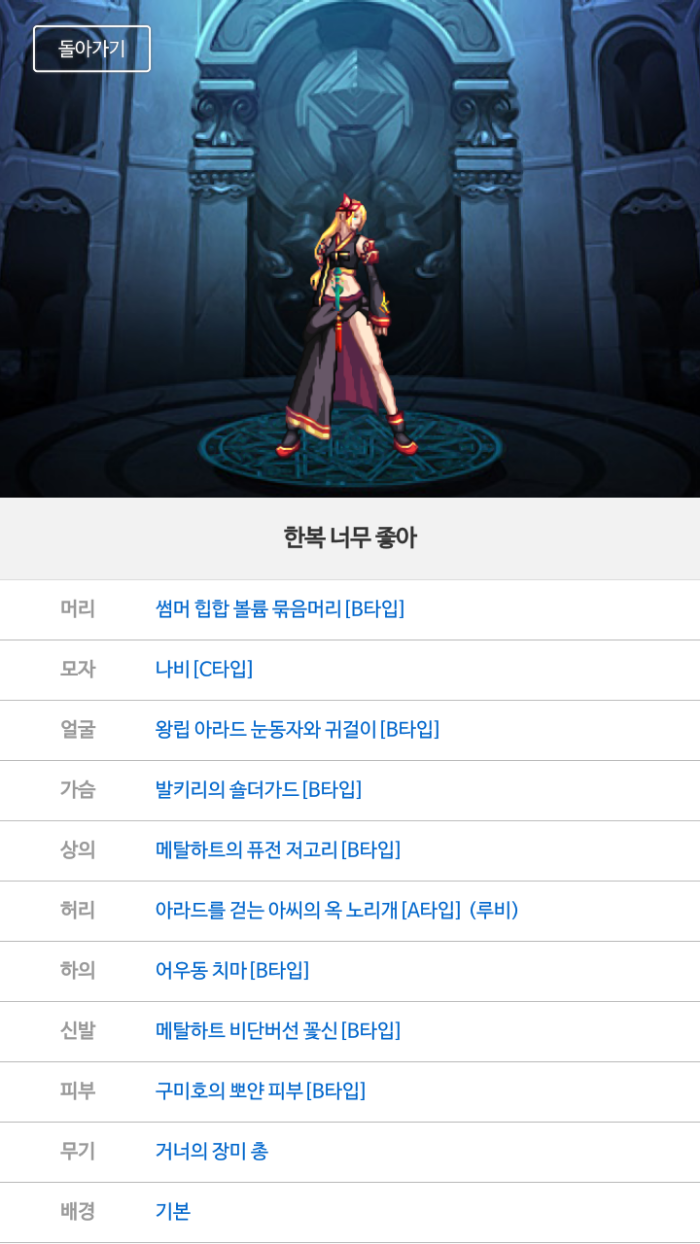
Task: Open the 나비 [C타입] hat link
Action: (x=204, y=669)
